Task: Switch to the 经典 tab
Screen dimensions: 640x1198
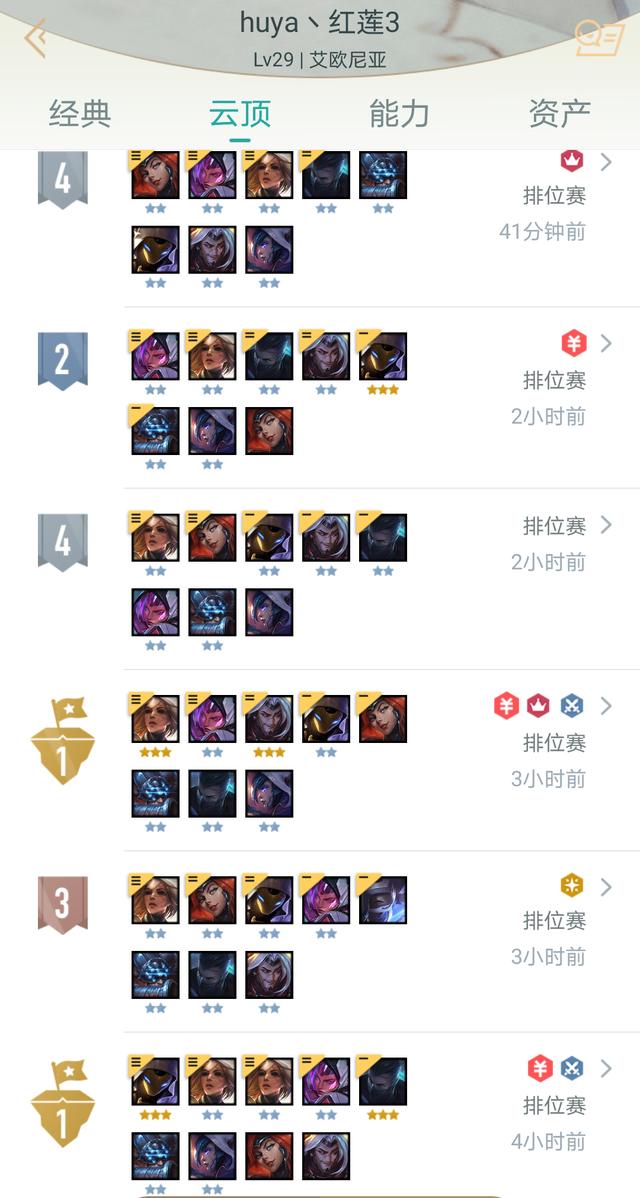Action: tap(80, 114)
